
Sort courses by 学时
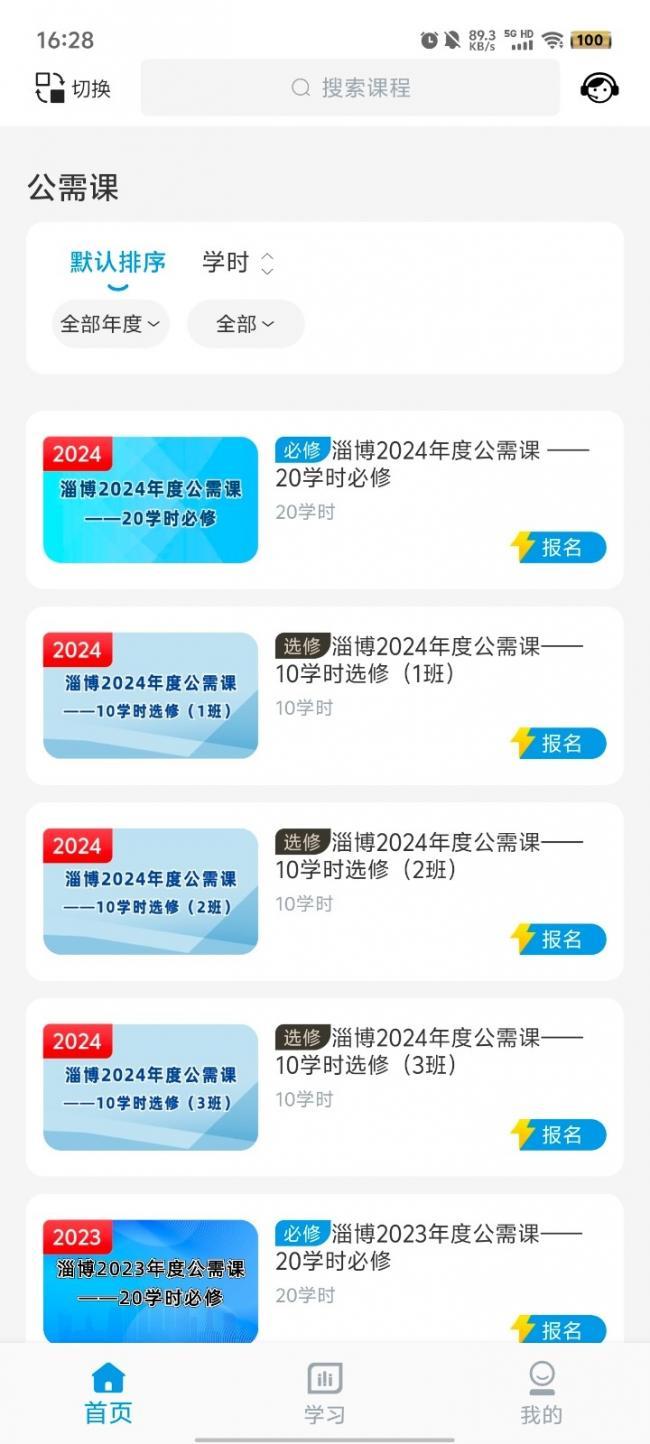[x=238, y=263]
